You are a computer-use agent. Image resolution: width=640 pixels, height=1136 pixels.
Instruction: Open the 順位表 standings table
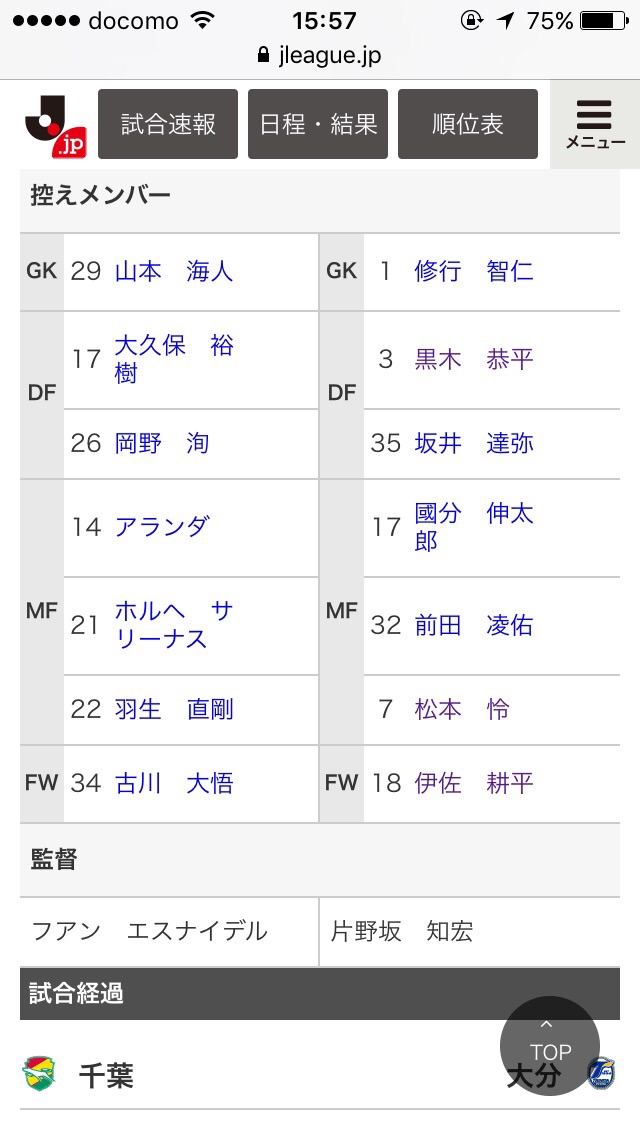[x=468, y=124]
